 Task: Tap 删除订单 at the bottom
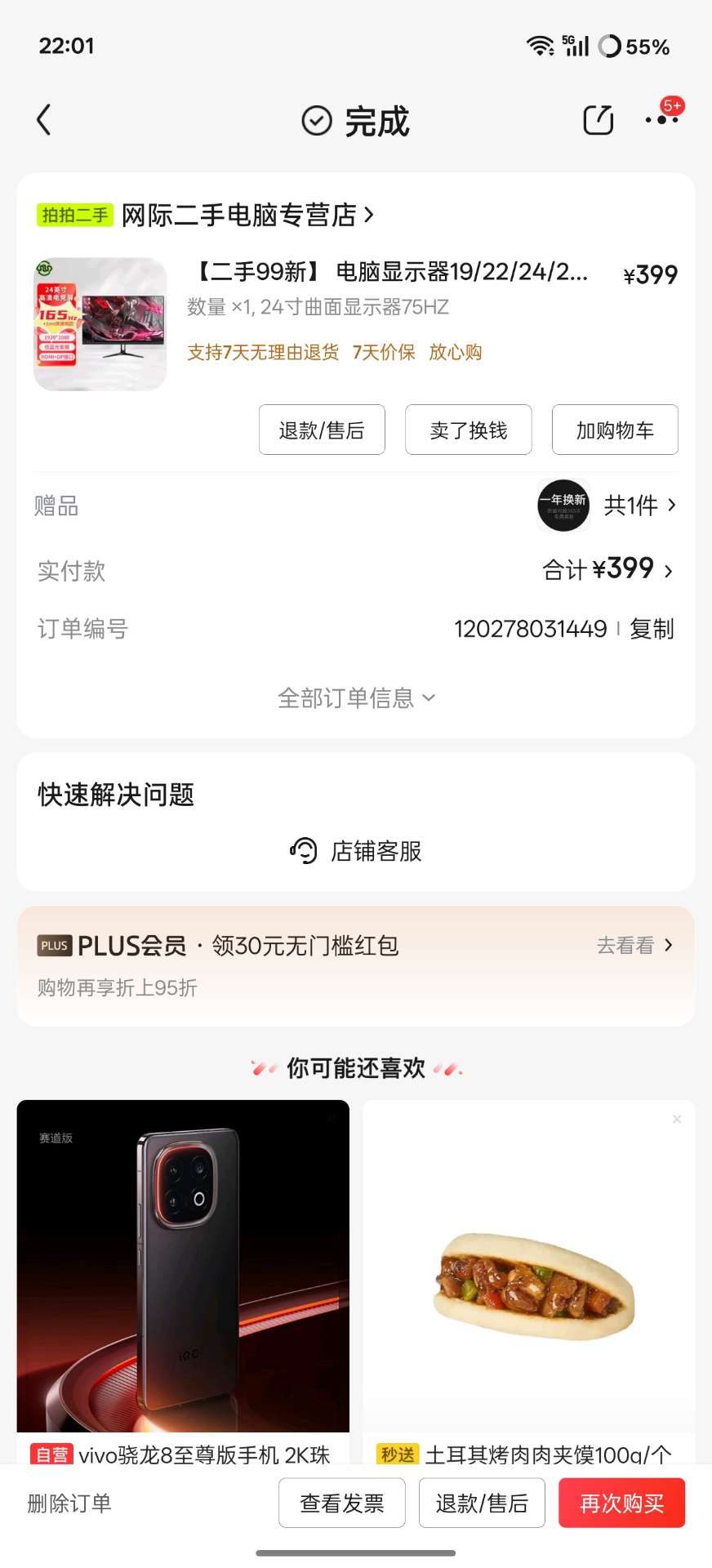point(69,1503)
